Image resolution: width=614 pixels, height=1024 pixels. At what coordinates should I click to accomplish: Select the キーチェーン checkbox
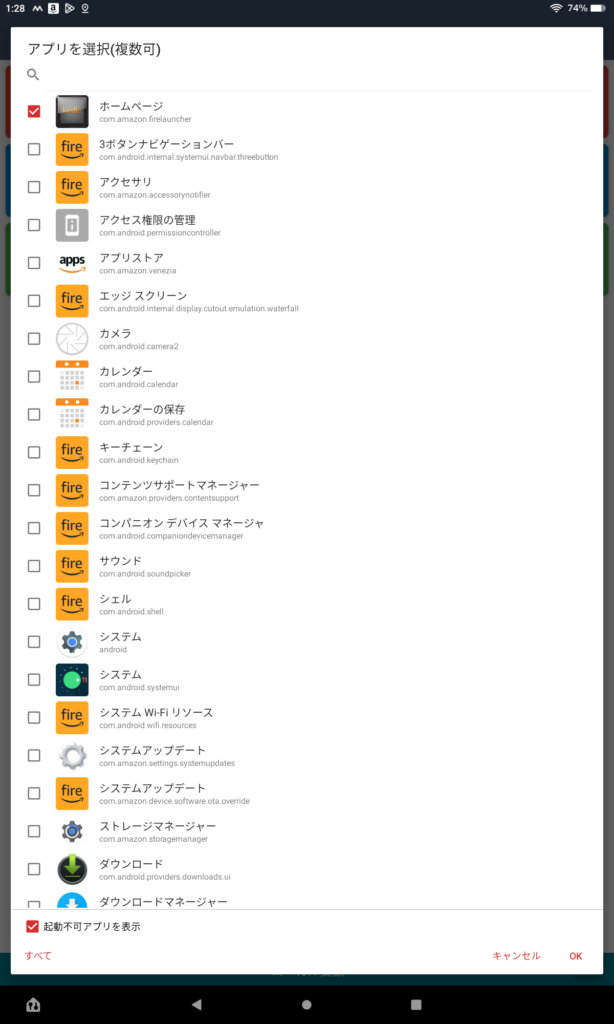(x=34, y=453)
